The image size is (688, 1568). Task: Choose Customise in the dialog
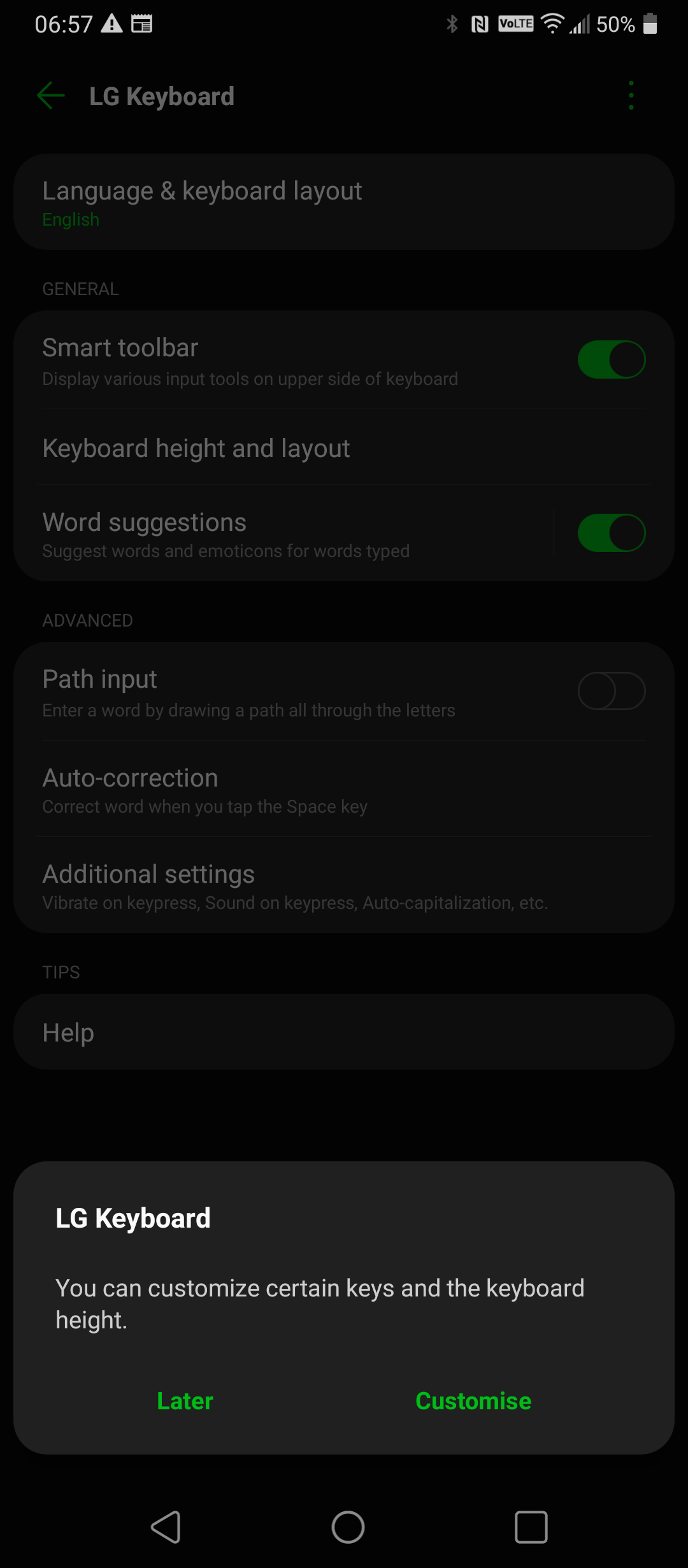click(473, 1401)
